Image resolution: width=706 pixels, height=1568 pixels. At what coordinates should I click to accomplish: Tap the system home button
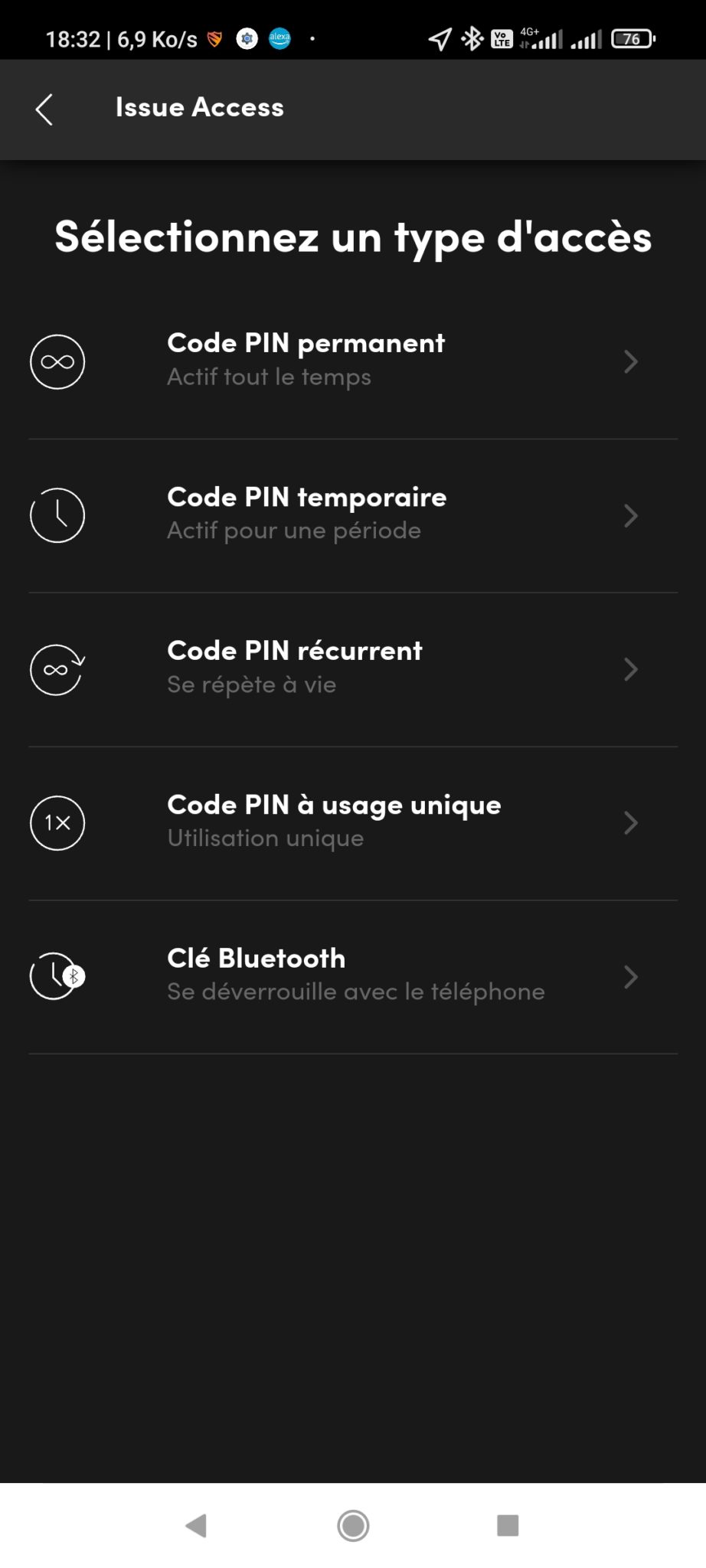(x=353, y=1525)
